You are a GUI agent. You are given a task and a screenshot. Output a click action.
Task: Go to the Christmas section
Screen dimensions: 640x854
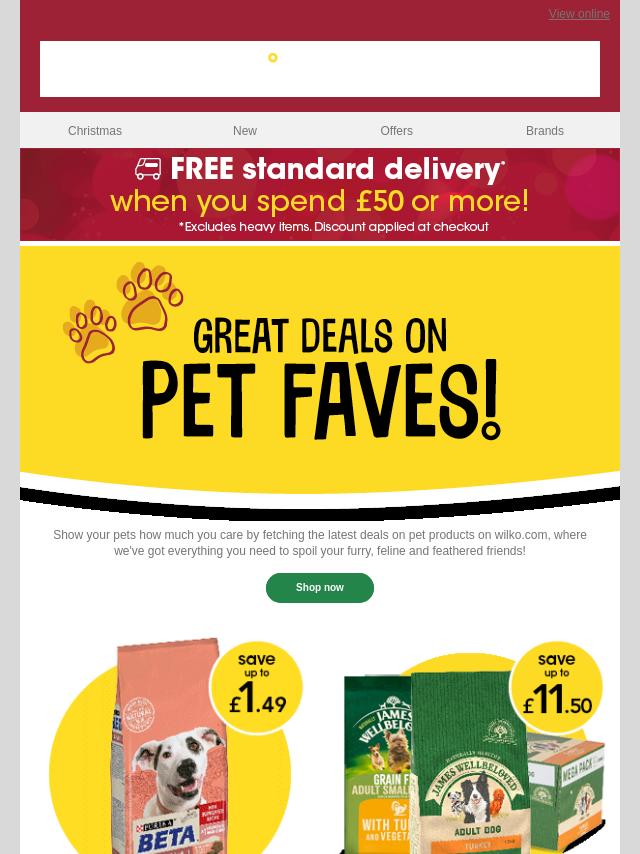point(95,131)
